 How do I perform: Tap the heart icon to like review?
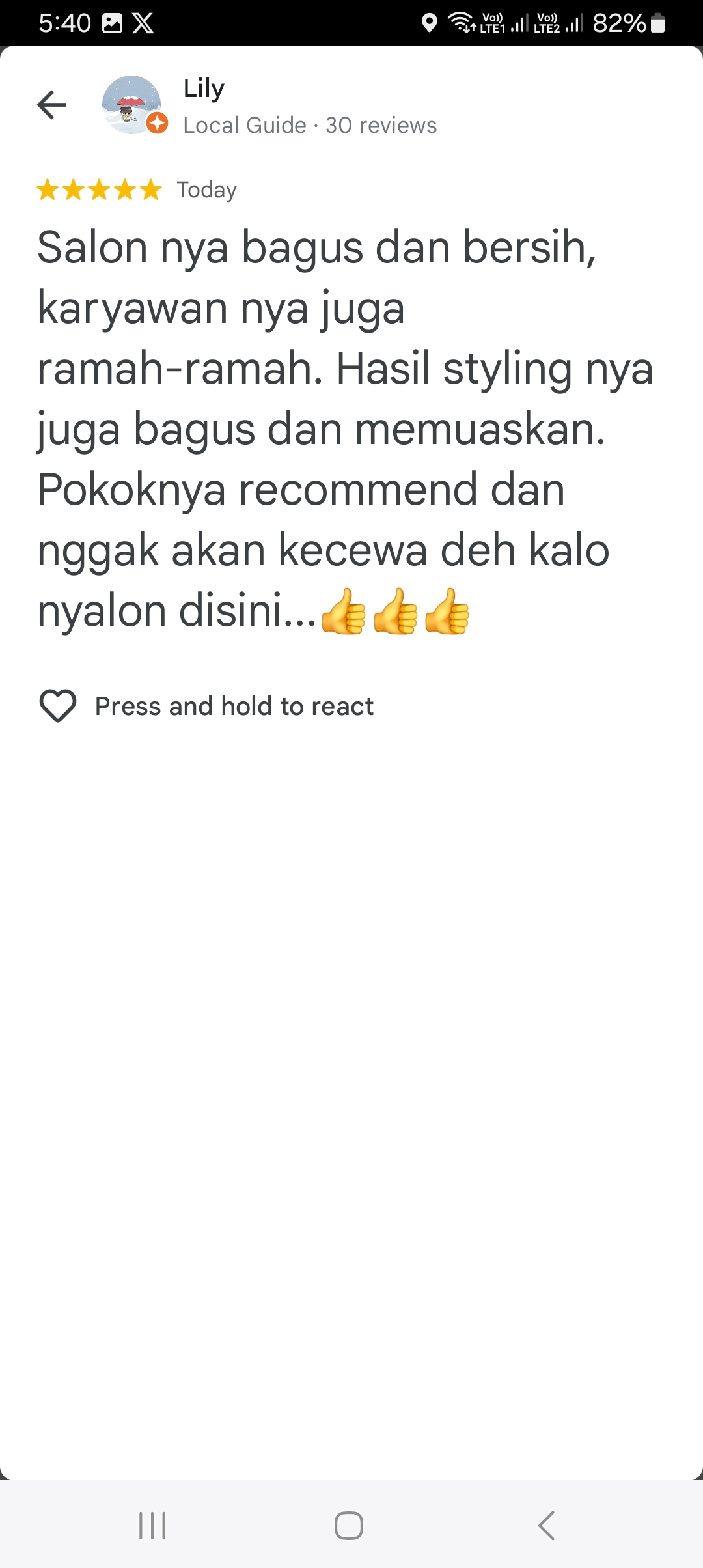[58, 706]
